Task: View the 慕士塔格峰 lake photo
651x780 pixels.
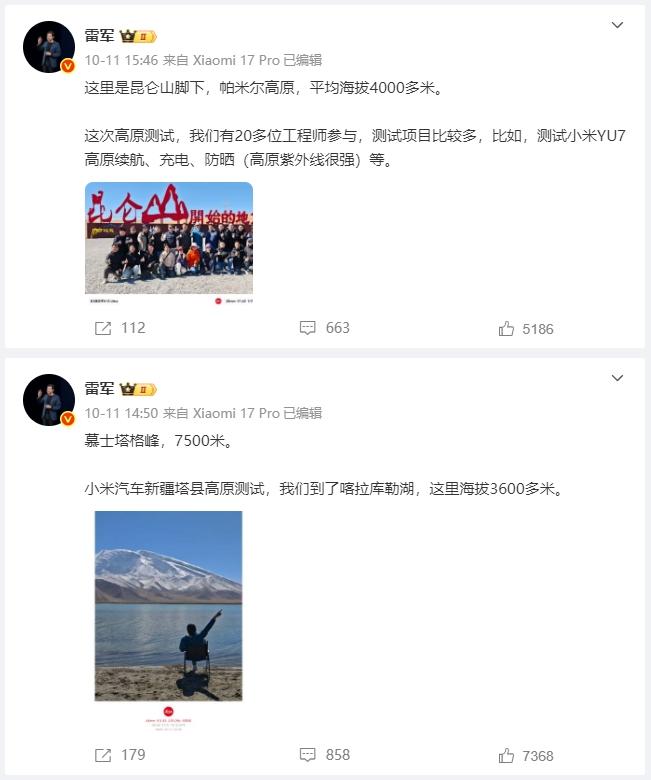Action: [168, 605]
